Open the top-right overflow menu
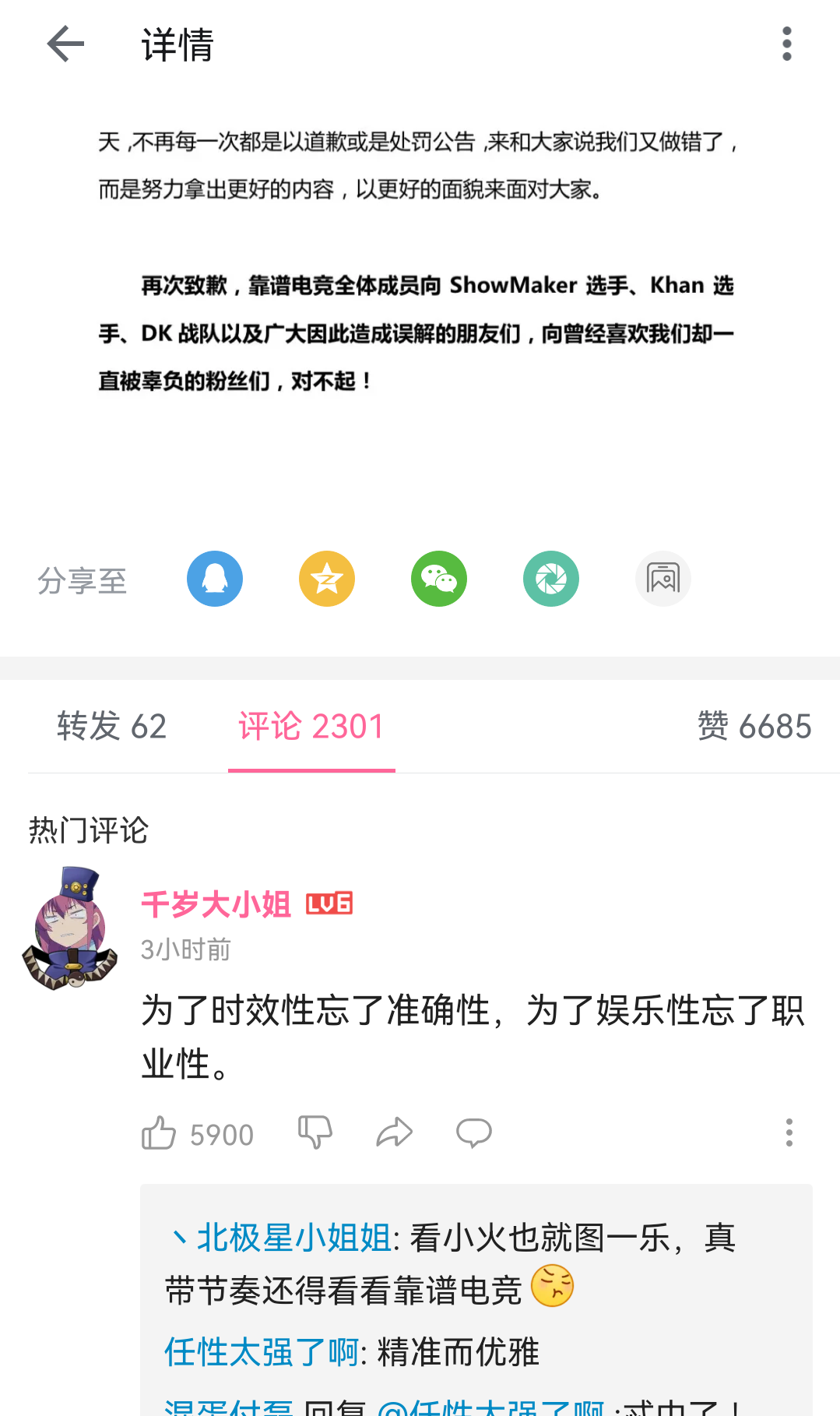 786,44
